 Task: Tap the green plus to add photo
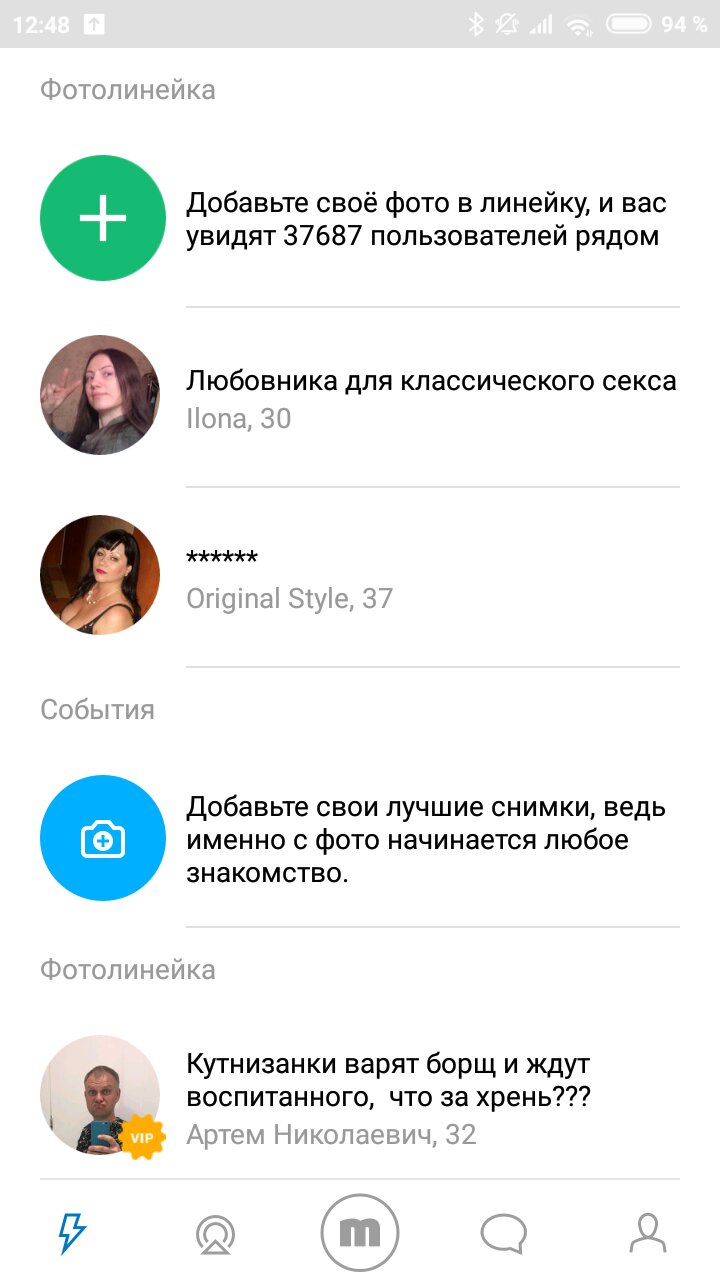click(102, 218)
